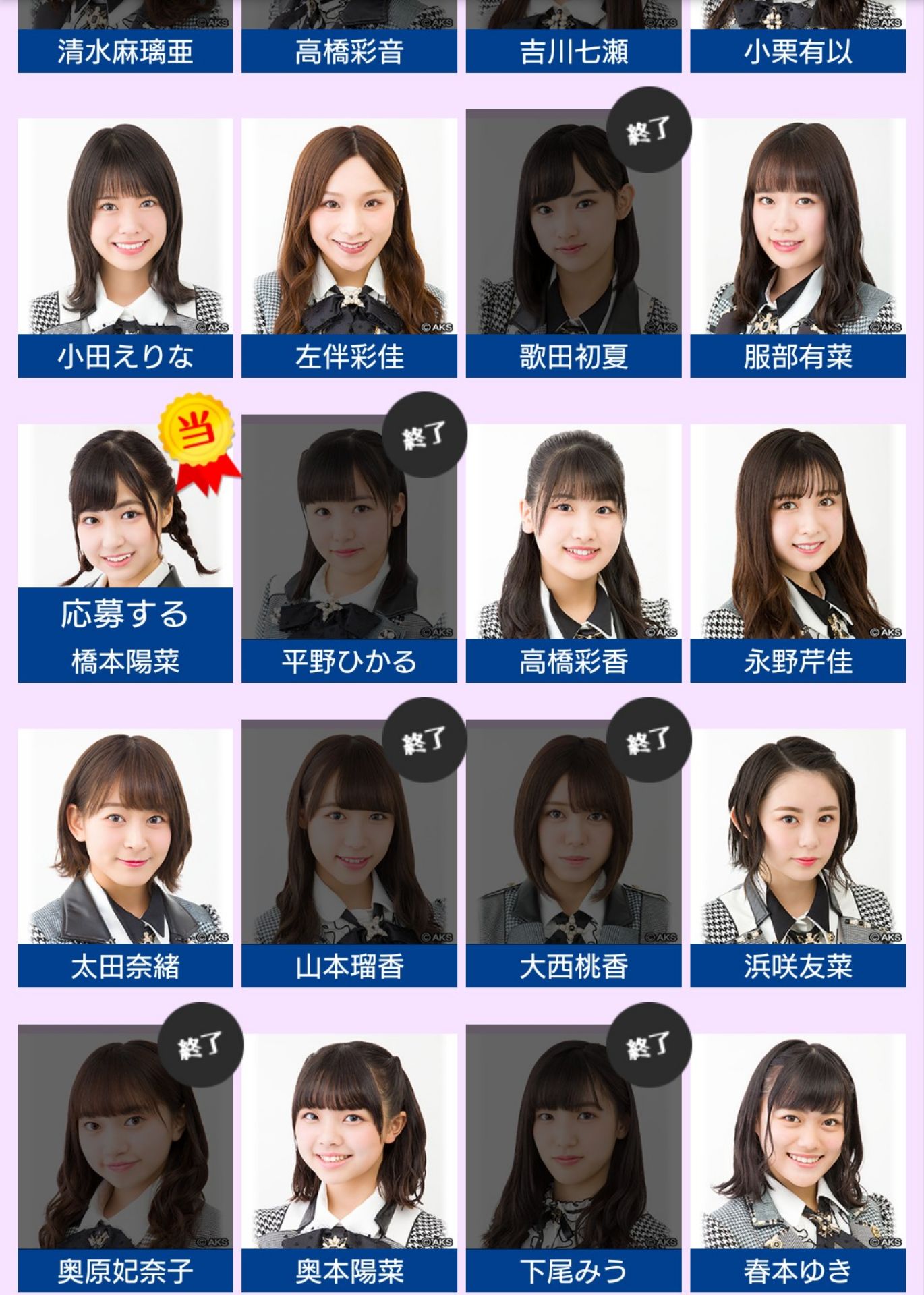Choose the 浜咲友菜 member card
This screenshot has height=1295, width=924.
pos(797,857)
